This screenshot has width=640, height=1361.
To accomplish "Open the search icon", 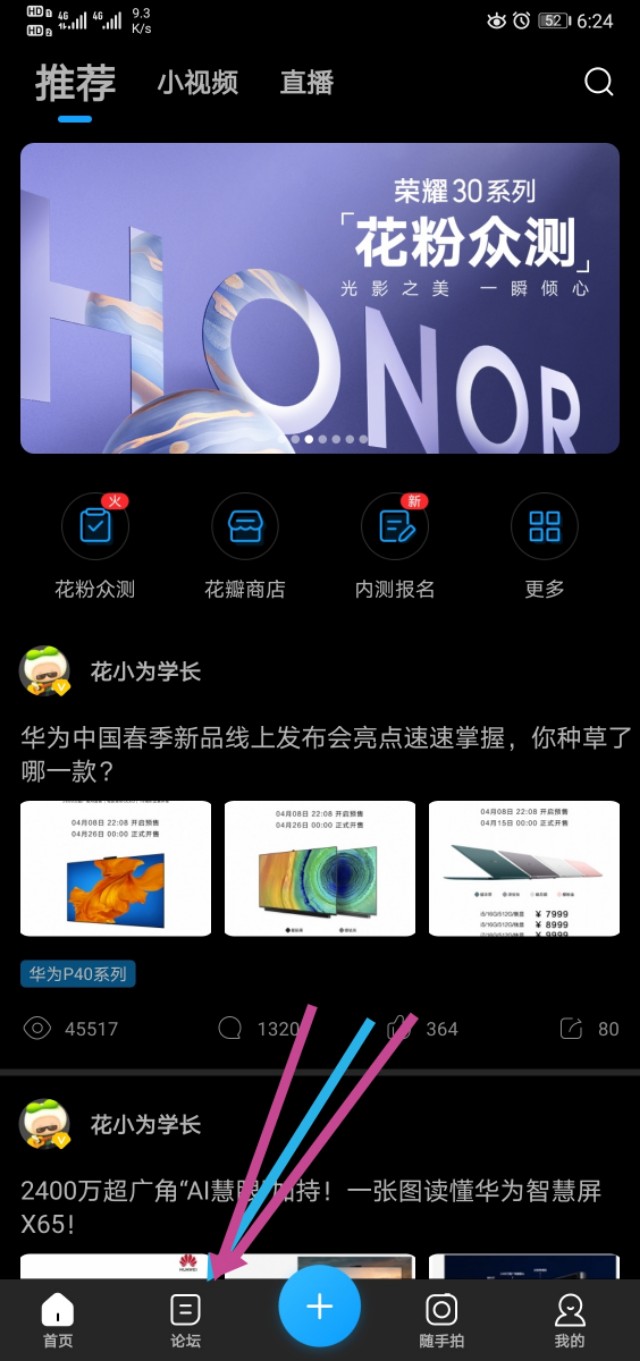I will coord(598,82).
